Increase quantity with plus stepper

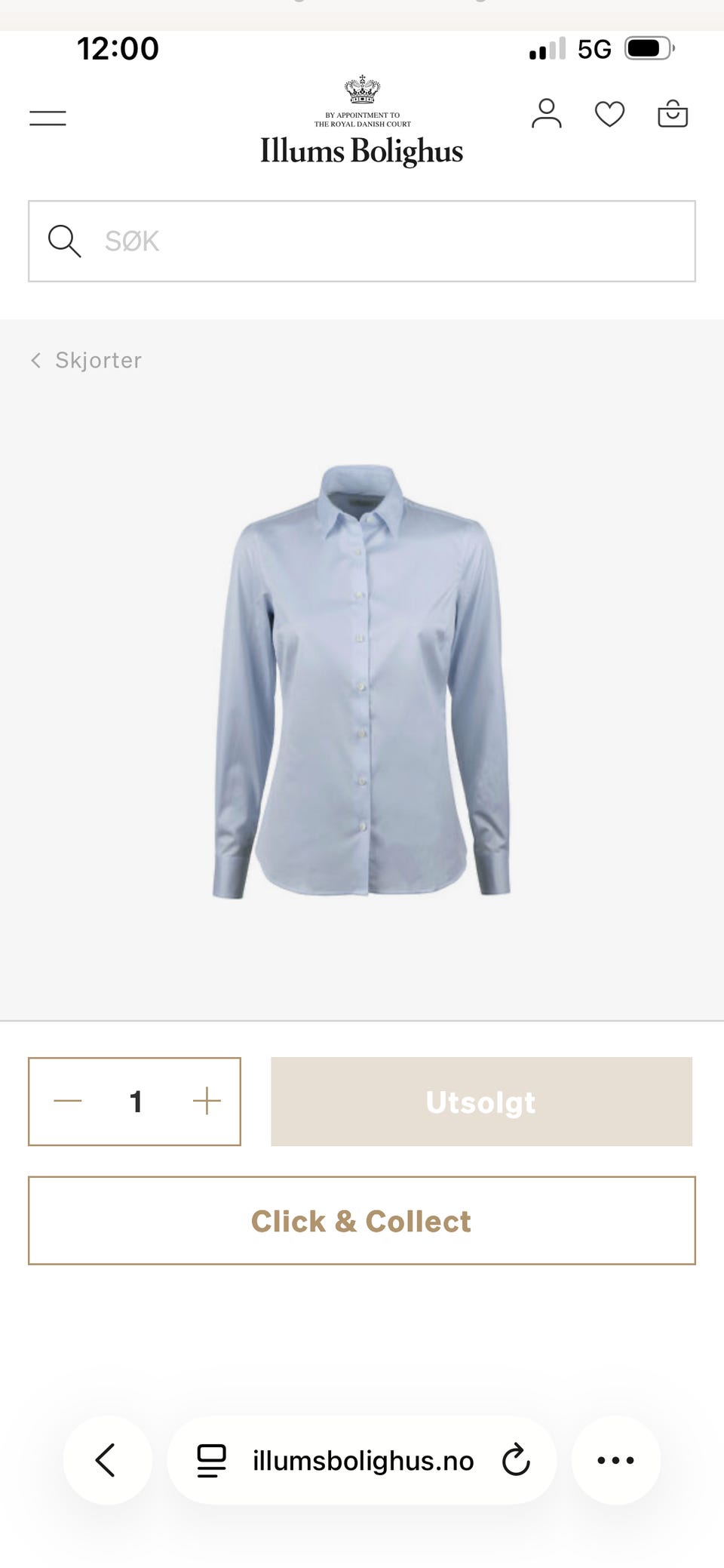(x=205, y=1102)
